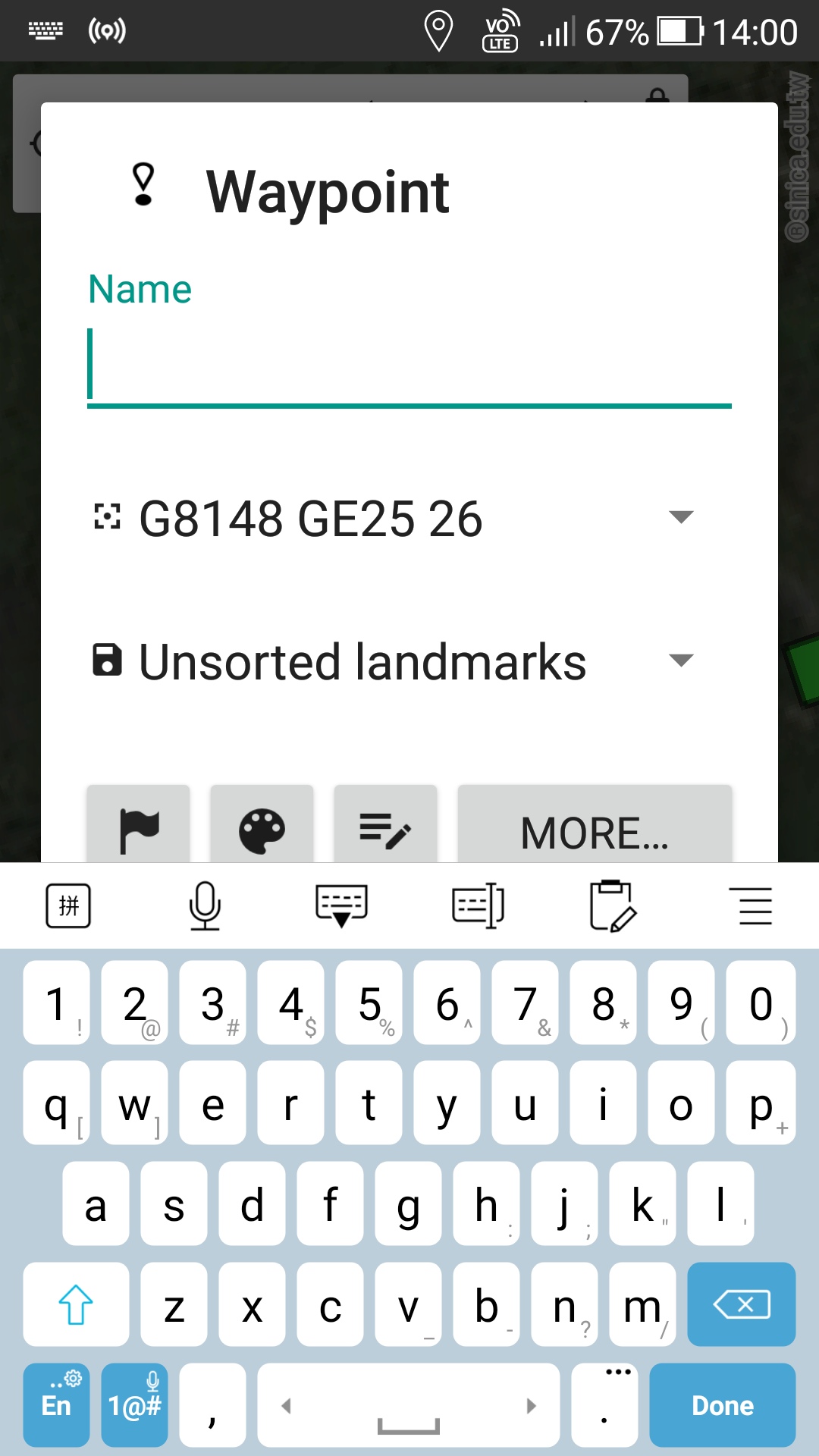Edit the waypoint description notes

tap(385, 828)
